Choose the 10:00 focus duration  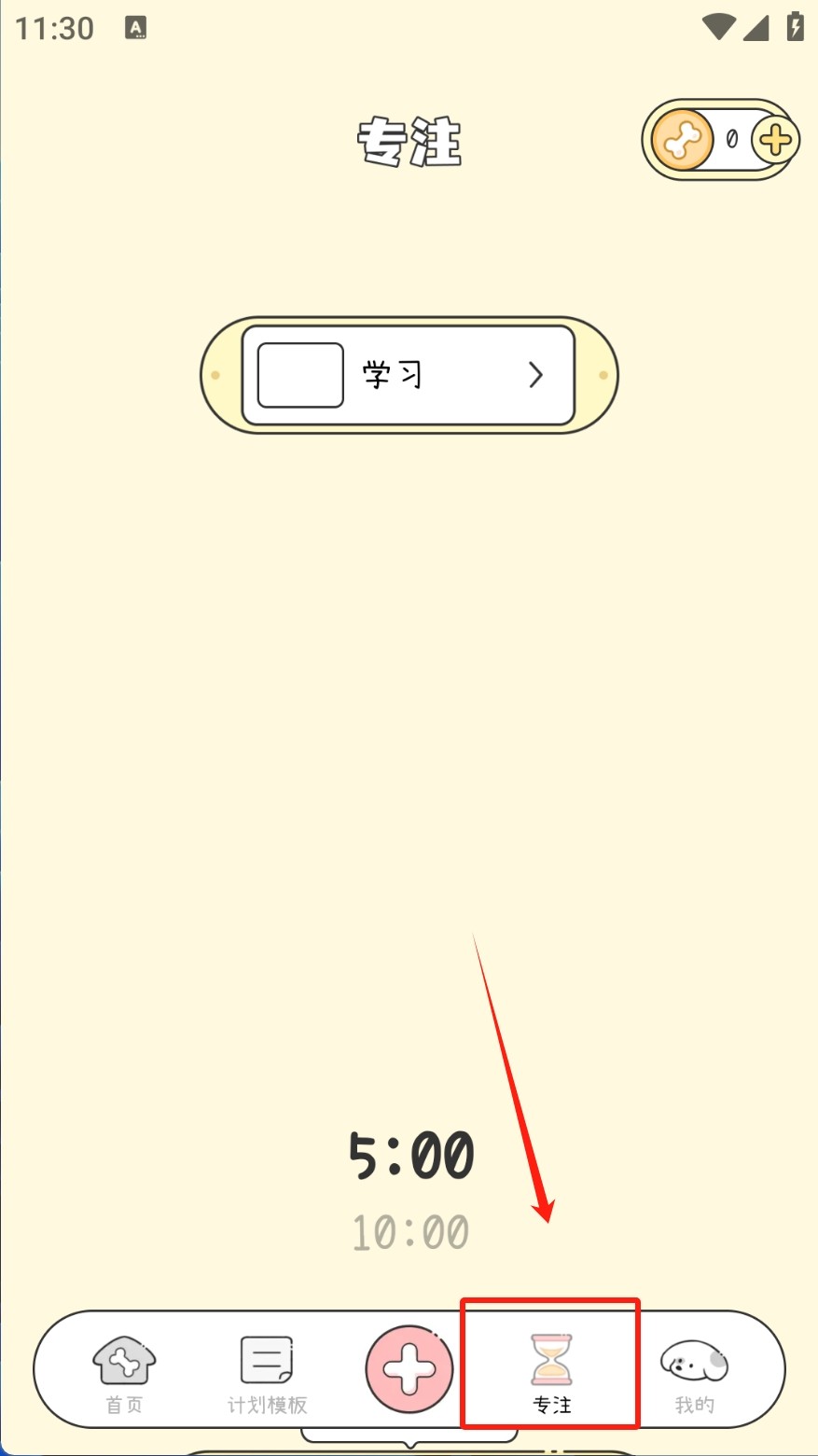pos(410,1232)
